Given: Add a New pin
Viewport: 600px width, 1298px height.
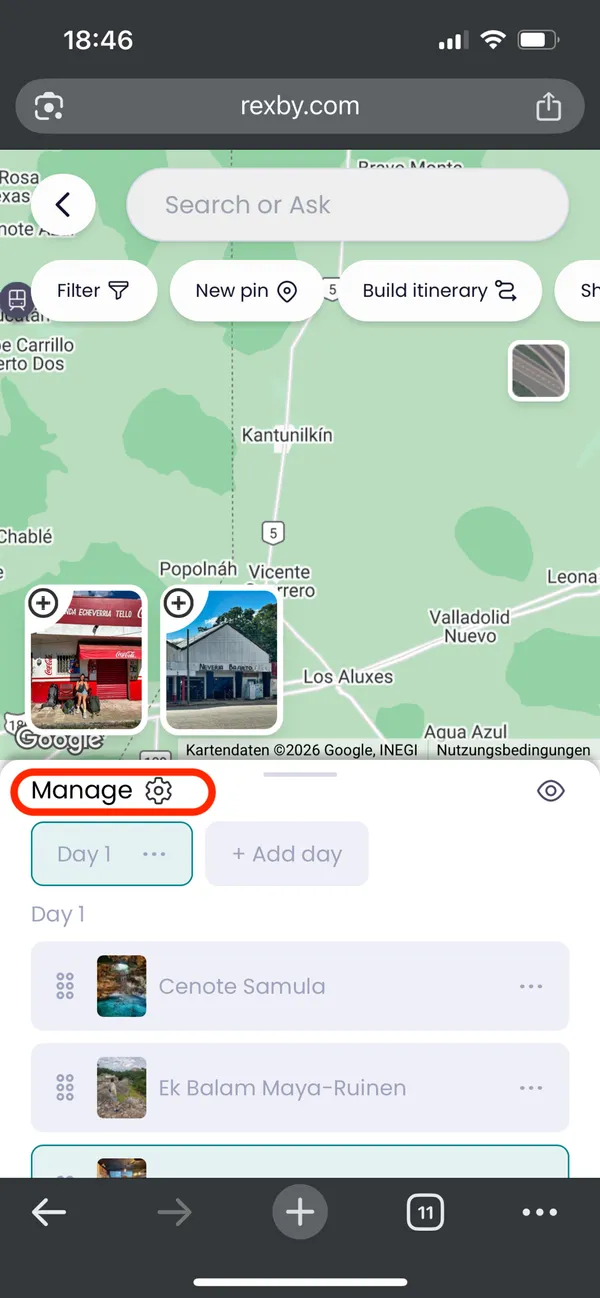Looking at the screenshot, I should [x=246, y=291].
